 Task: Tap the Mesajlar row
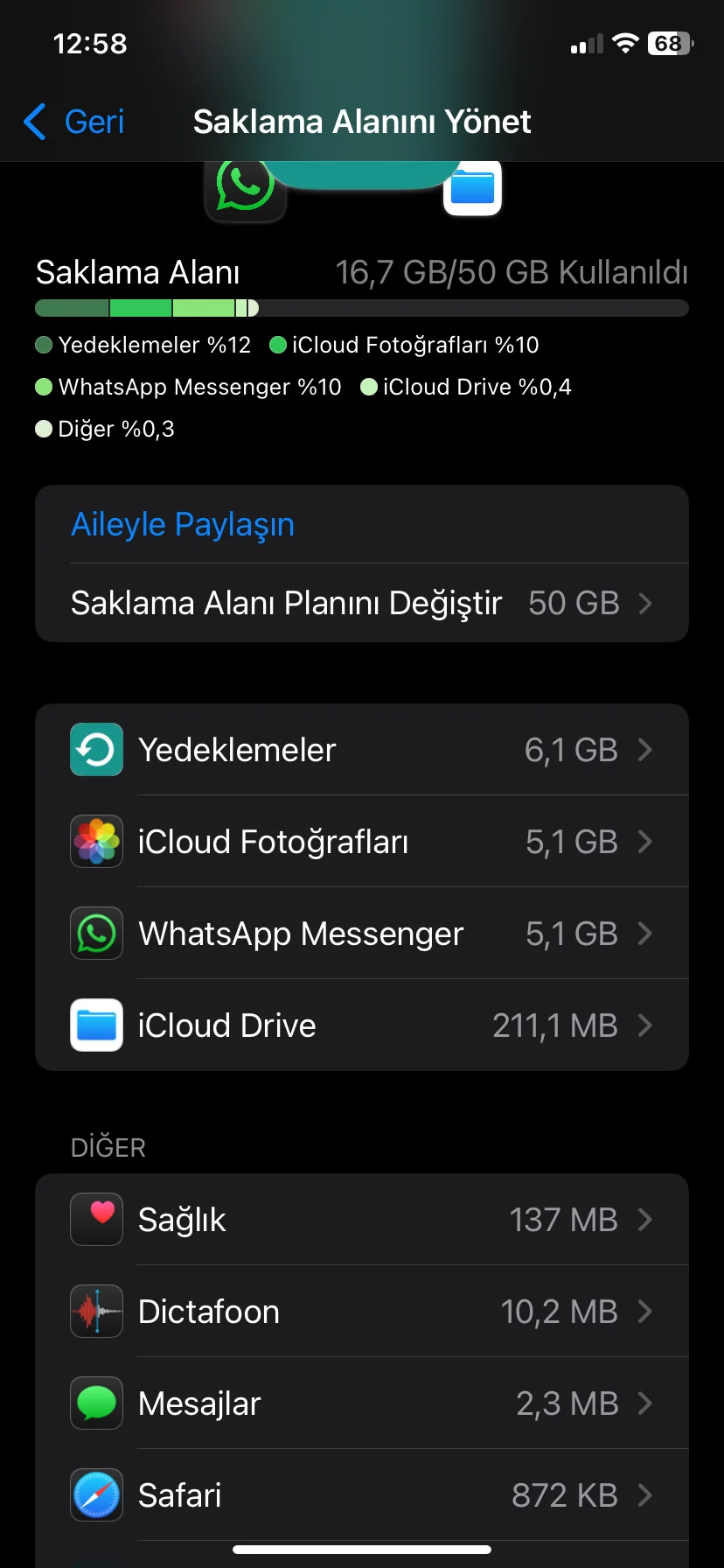pos(361,1403)
